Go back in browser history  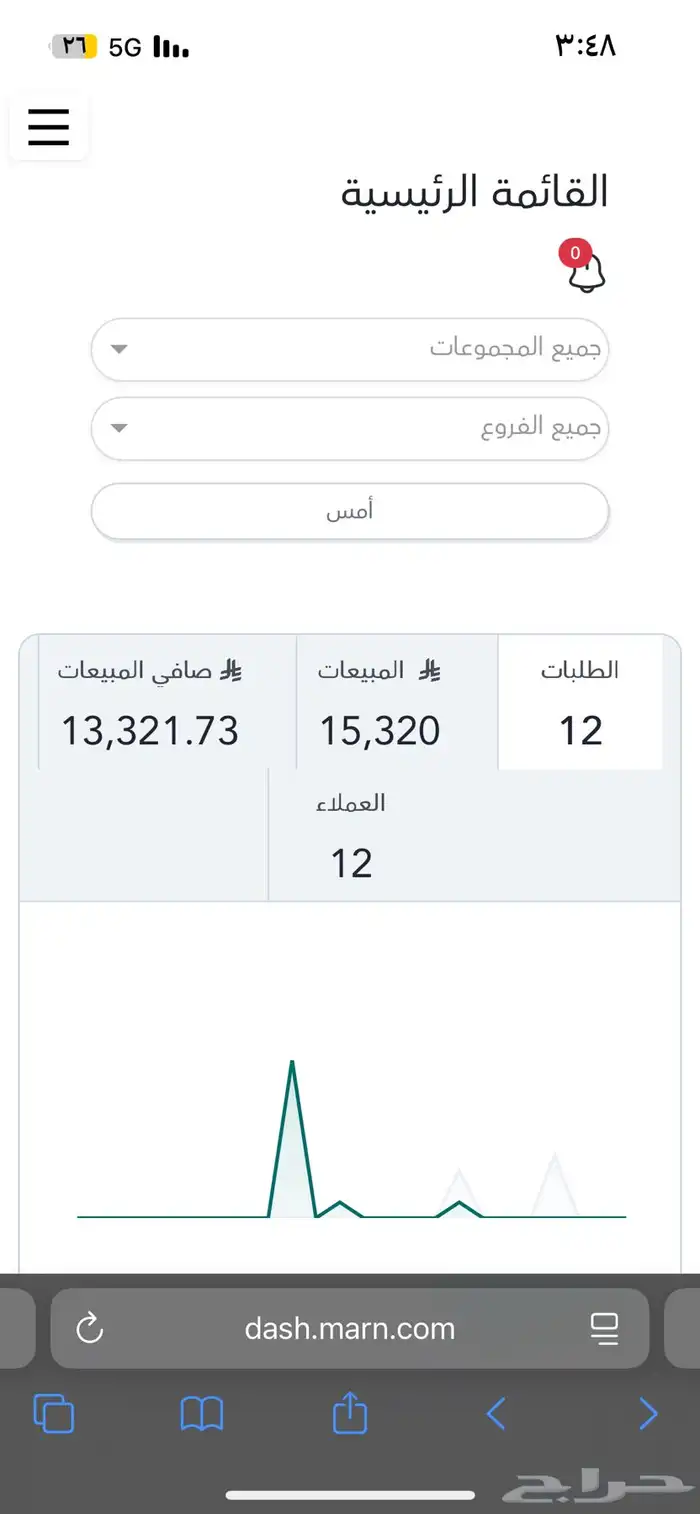(496, 1414)
